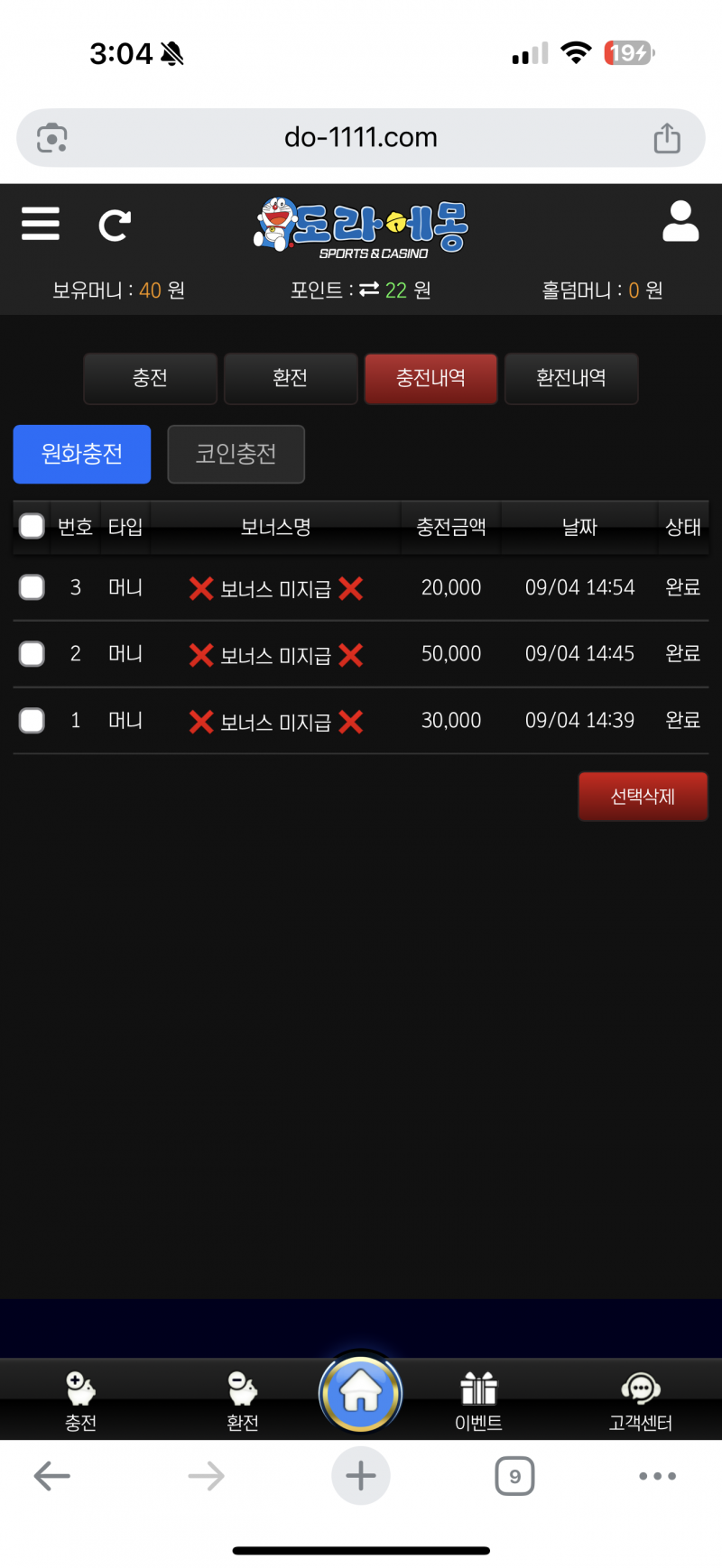Open the 환전 top button
Image resolution: width=722 pixels, height=1568 pixels.
click(291, 379)
